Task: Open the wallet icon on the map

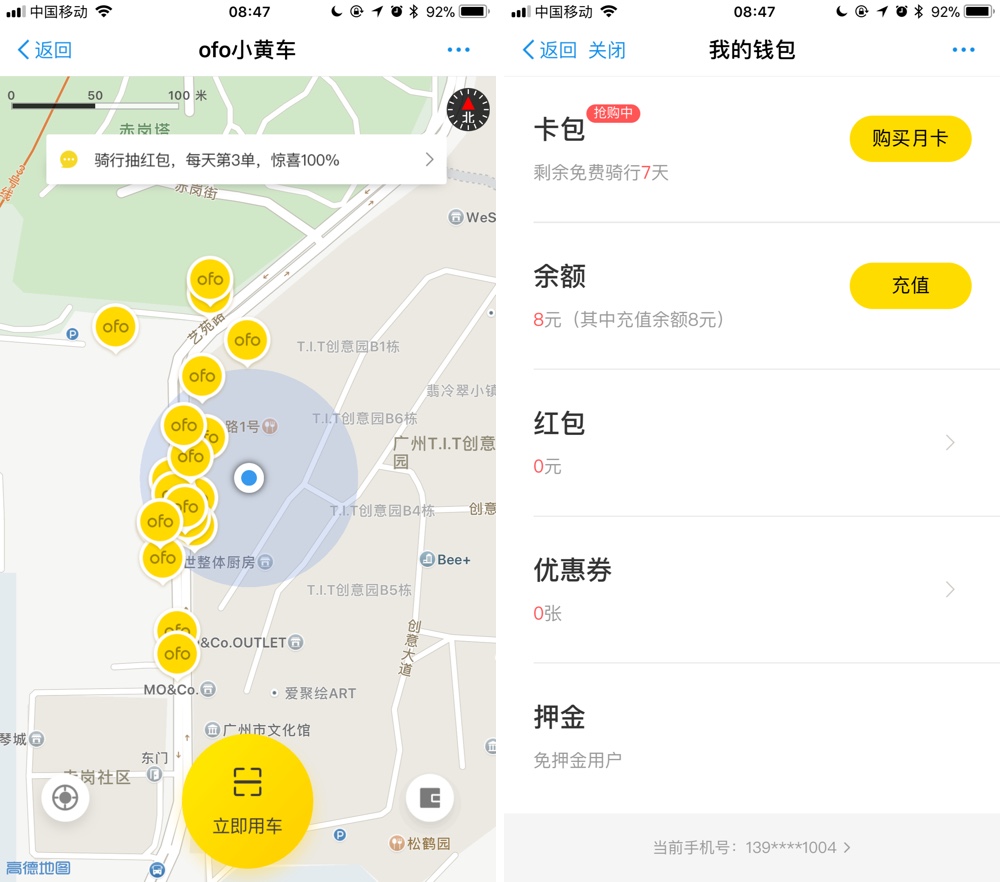Action: (430, 798)
